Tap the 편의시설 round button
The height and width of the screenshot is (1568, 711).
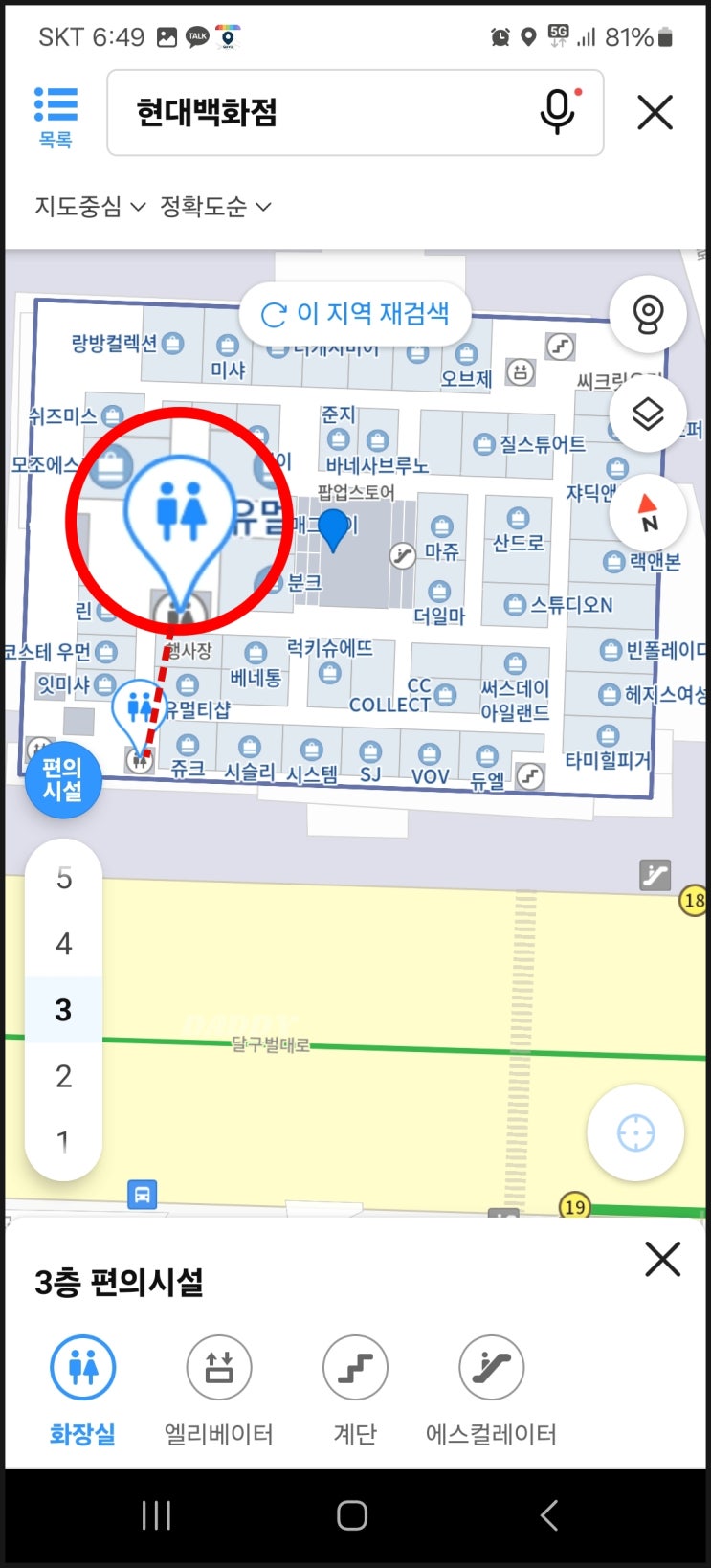(62, 779)
